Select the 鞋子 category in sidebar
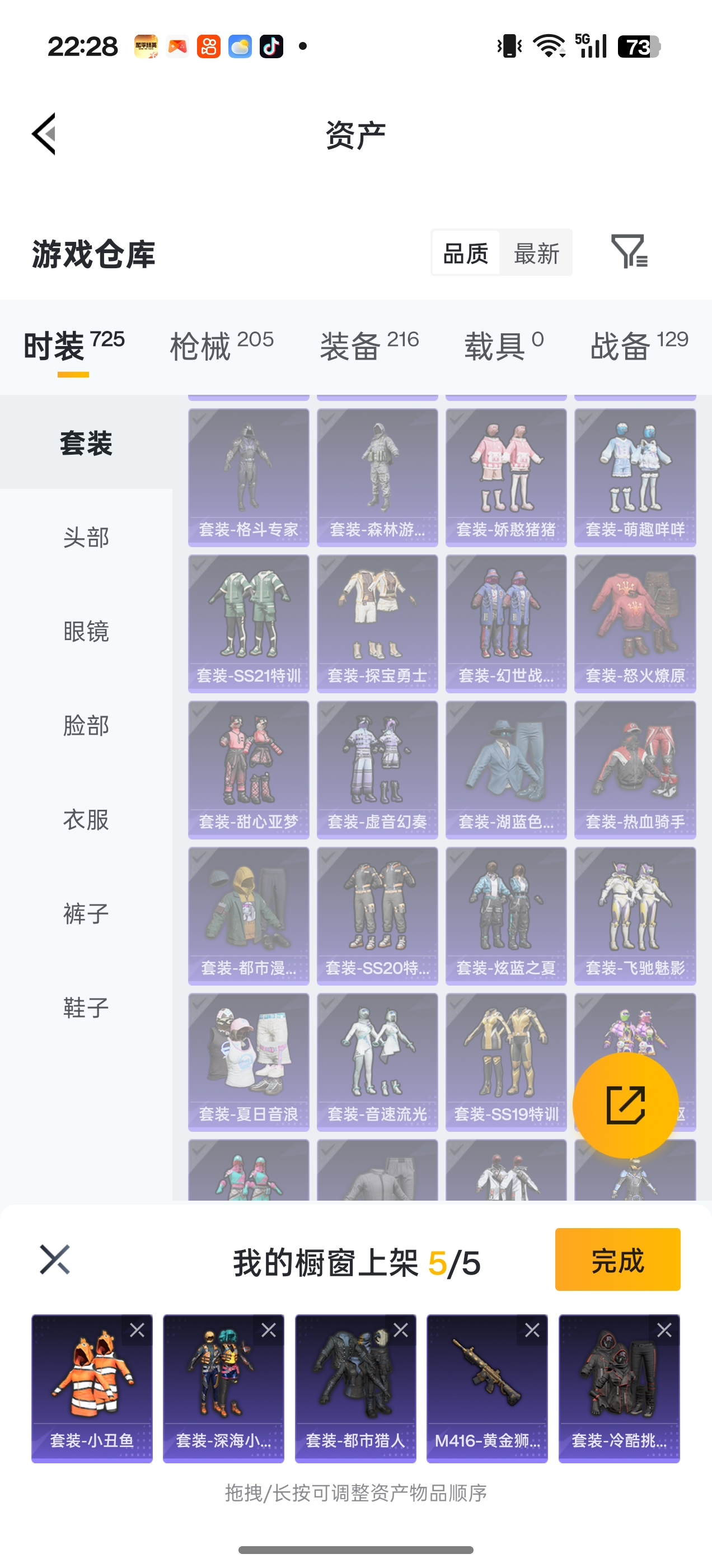Image resolution: width=712 pixels, height=1568 pixels. (86, 1007)
